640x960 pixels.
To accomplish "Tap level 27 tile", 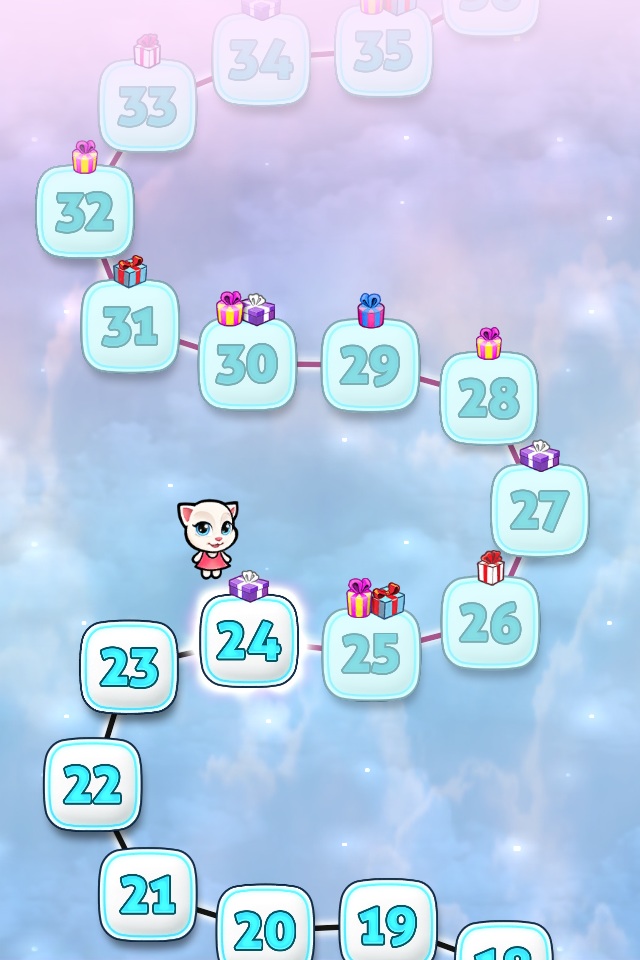I will pyautogui.click(x=540, y=510).
